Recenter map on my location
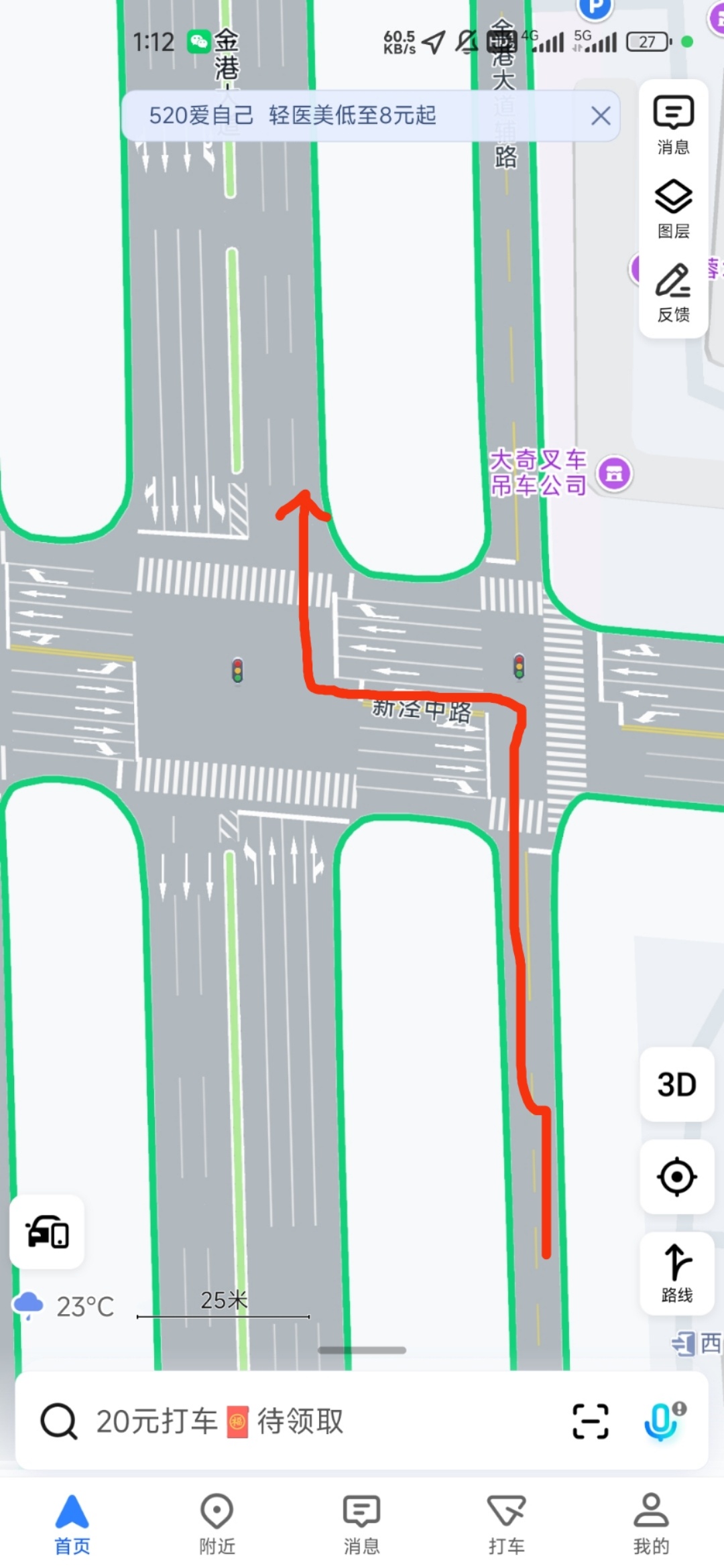Viewport: 724px width, 1568px height. [676, 1176]
